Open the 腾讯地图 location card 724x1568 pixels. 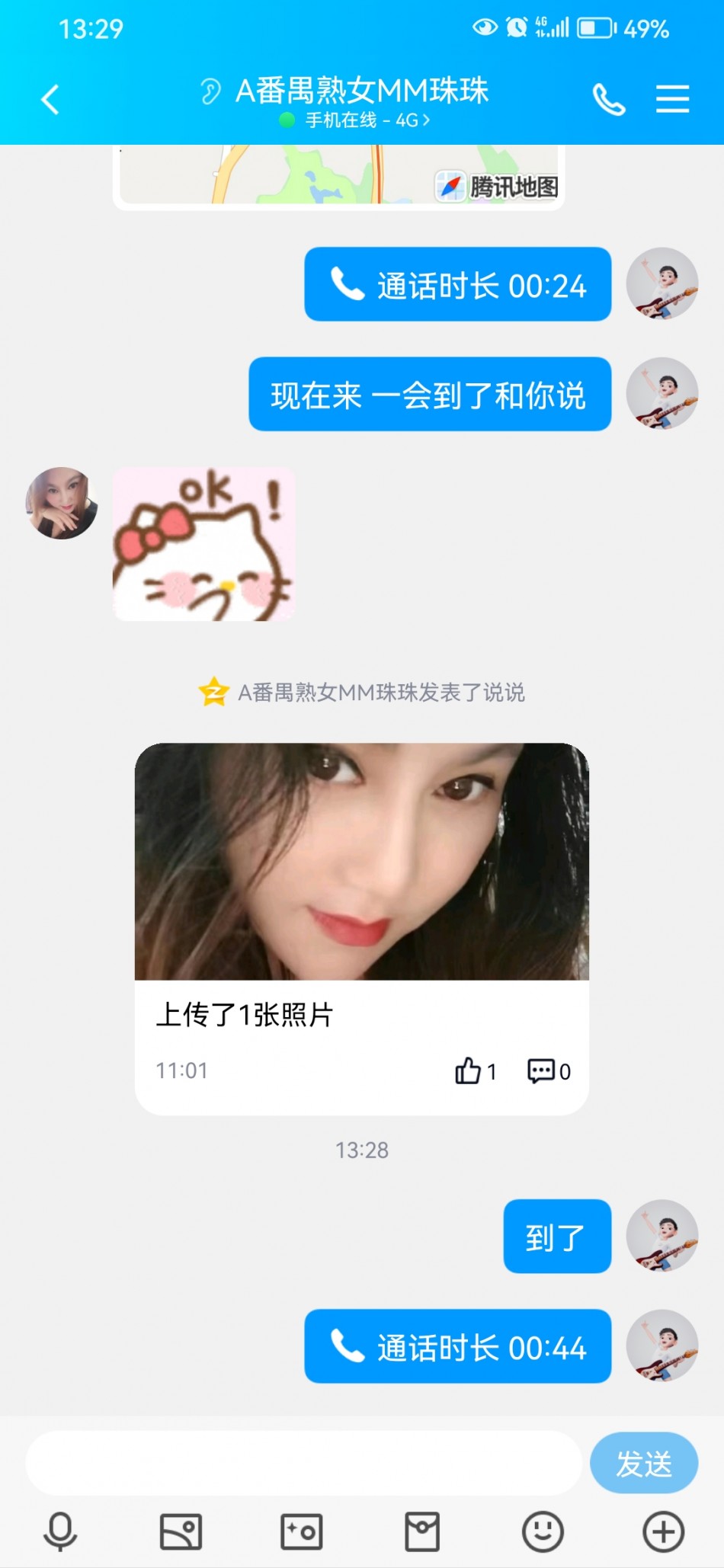pyautogui.click(x=338, y=176)
